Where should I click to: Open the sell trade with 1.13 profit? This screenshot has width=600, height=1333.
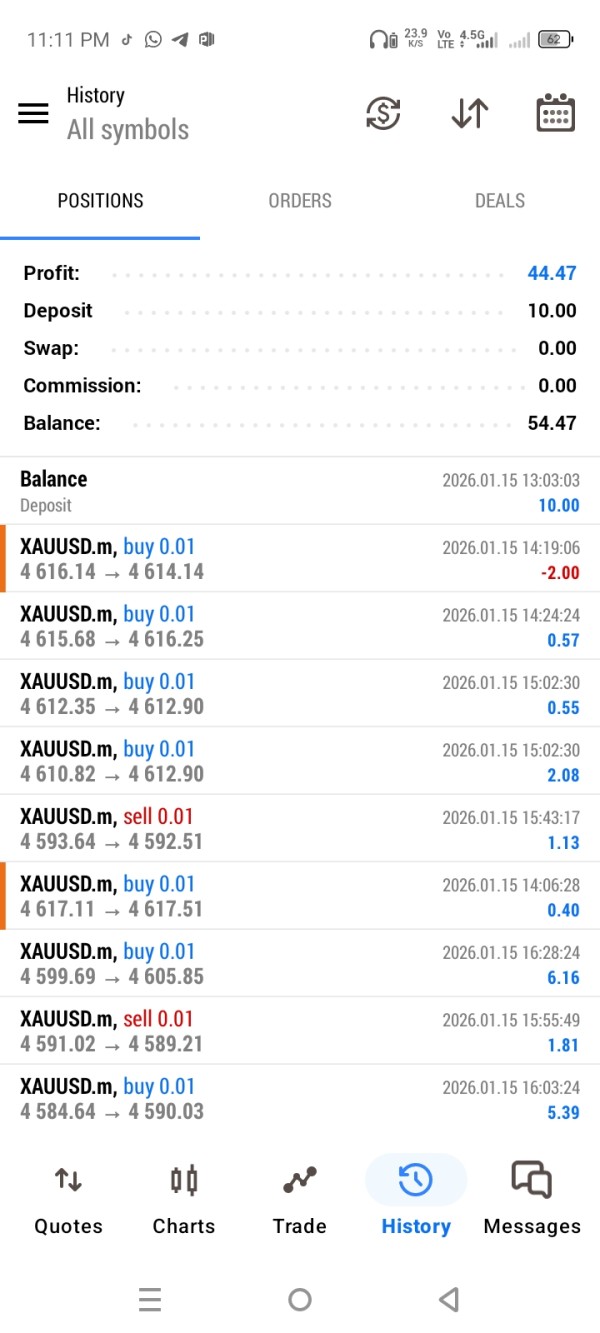[x=300, y=829]
